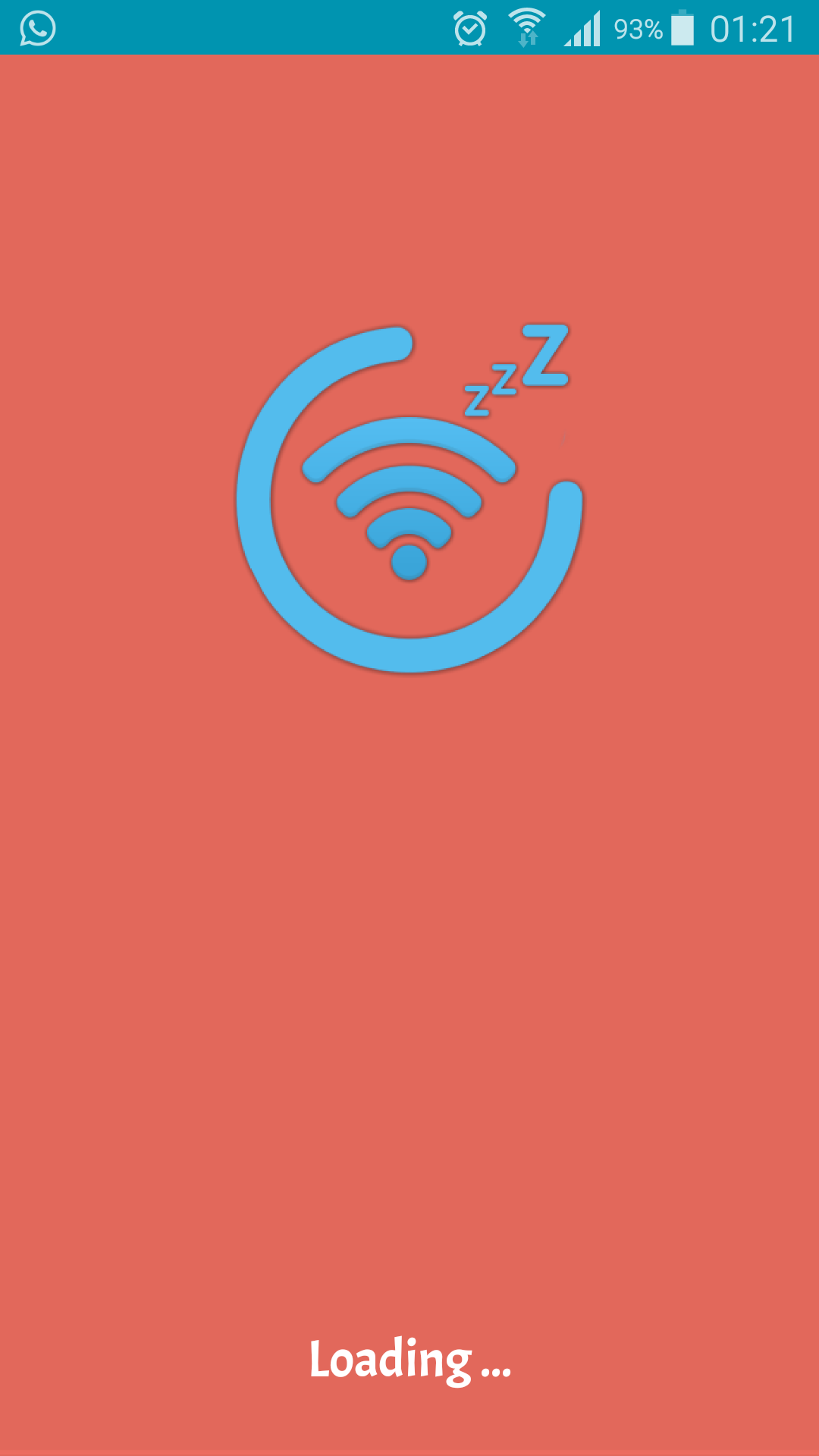The height and width of the screenshot is (1456, 819).
Task: Tap the center of the splash screen
Action: point(409,728)
